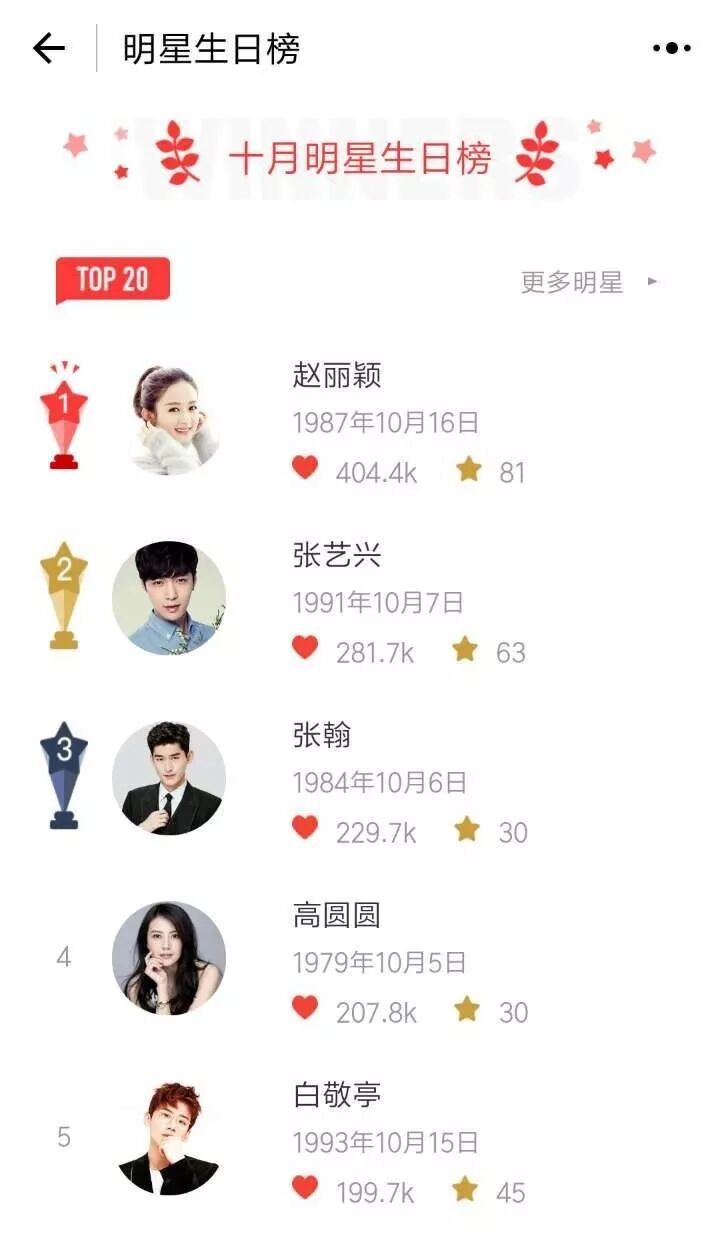View 更多明星 list
Image resolution: width=709 pixels, height=1240 pixels.
588,282
